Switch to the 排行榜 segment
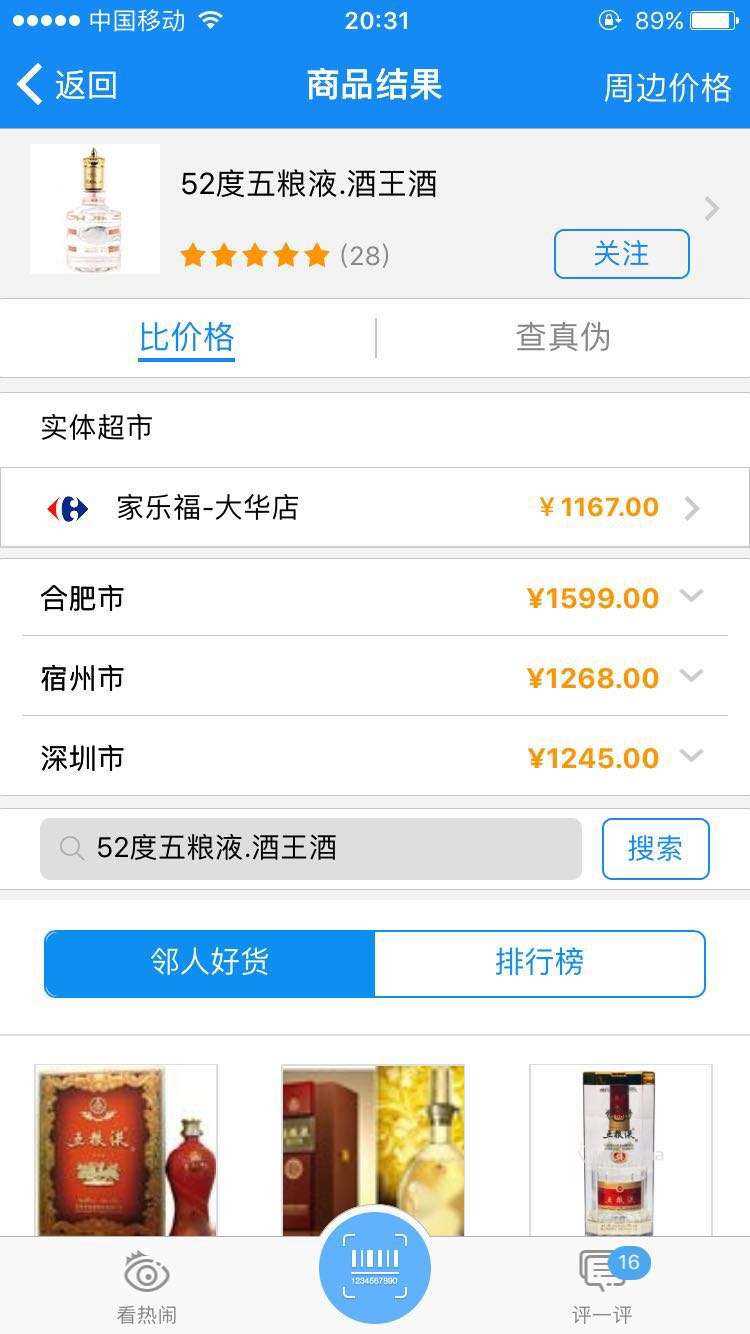 coord(540,964)
